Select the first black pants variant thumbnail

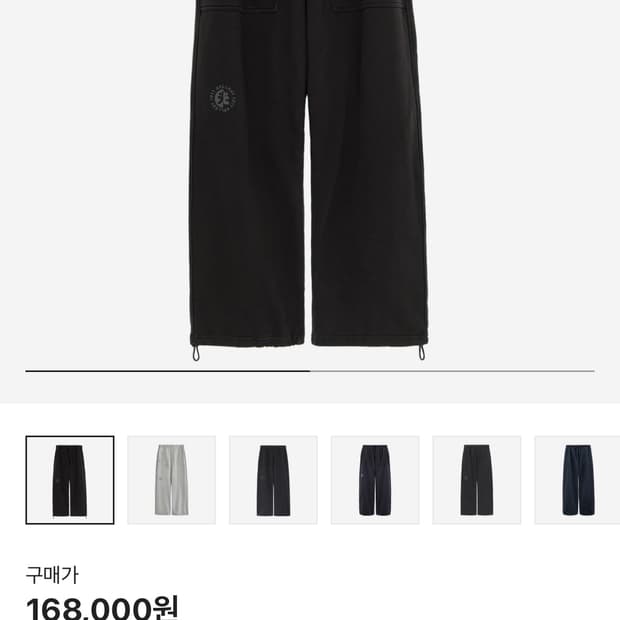point(70,480)
